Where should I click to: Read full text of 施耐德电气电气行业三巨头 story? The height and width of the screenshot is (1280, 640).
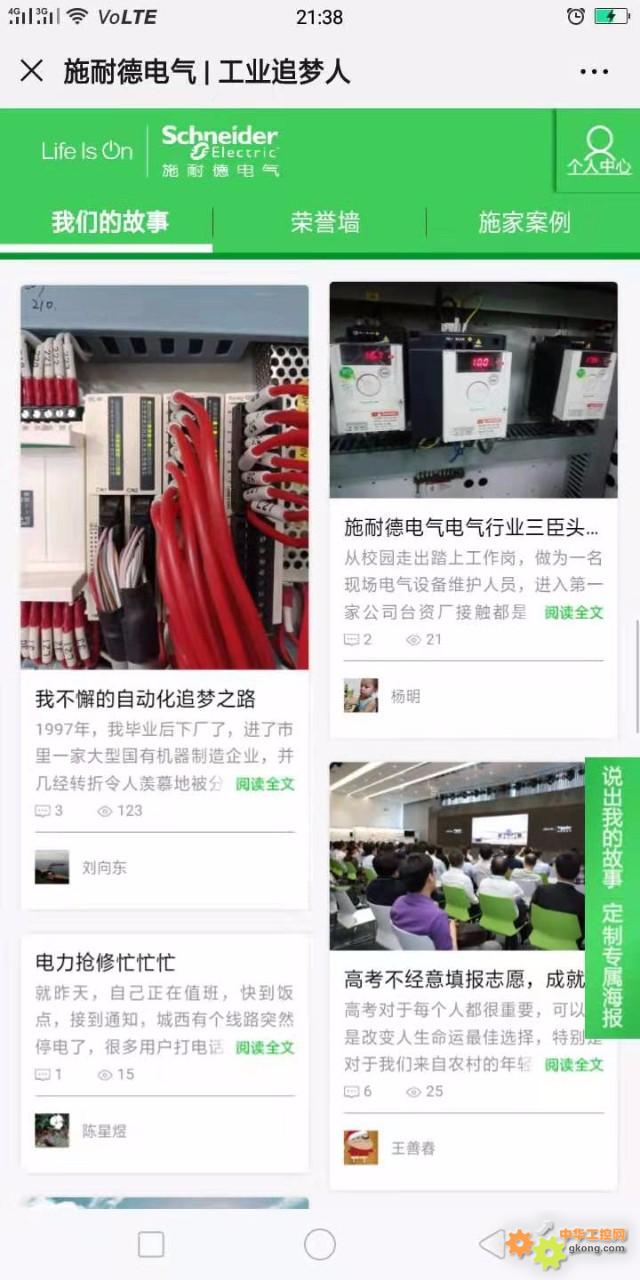574,613
